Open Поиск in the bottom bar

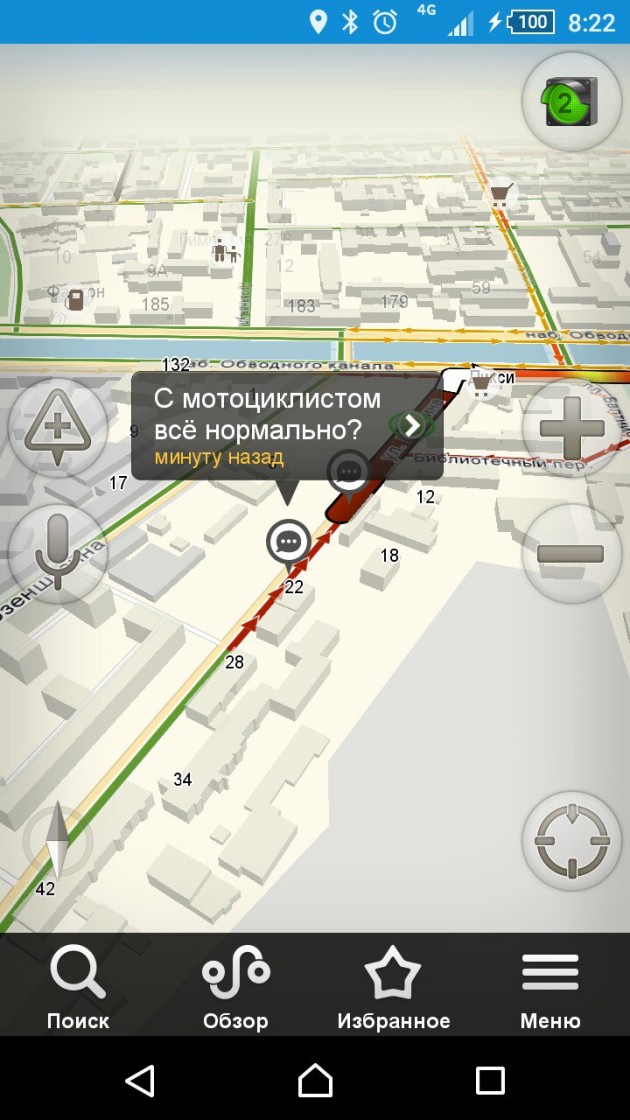click(x=78, y=989)
